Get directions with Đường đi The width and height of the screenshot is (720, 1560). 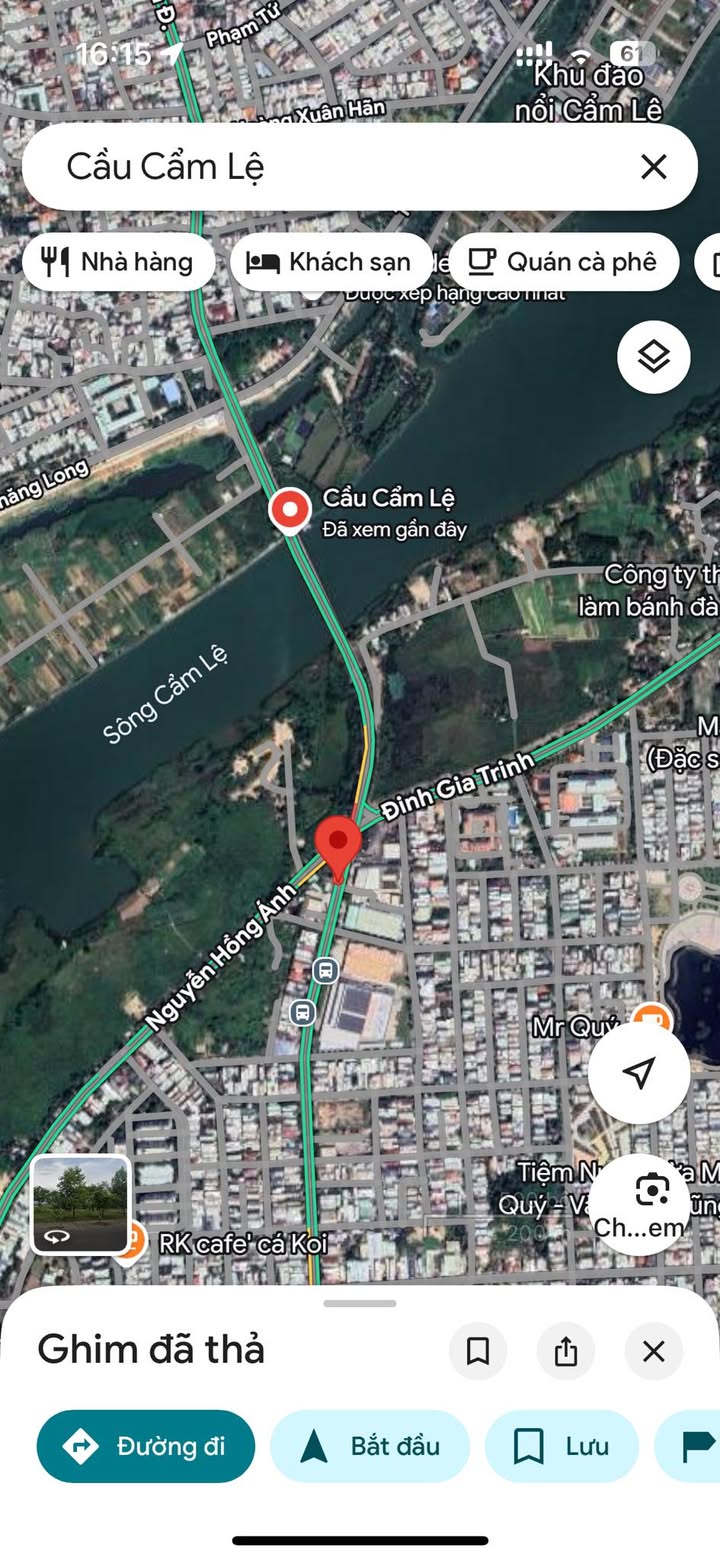pyautogui.click(x=146, y=1446)
